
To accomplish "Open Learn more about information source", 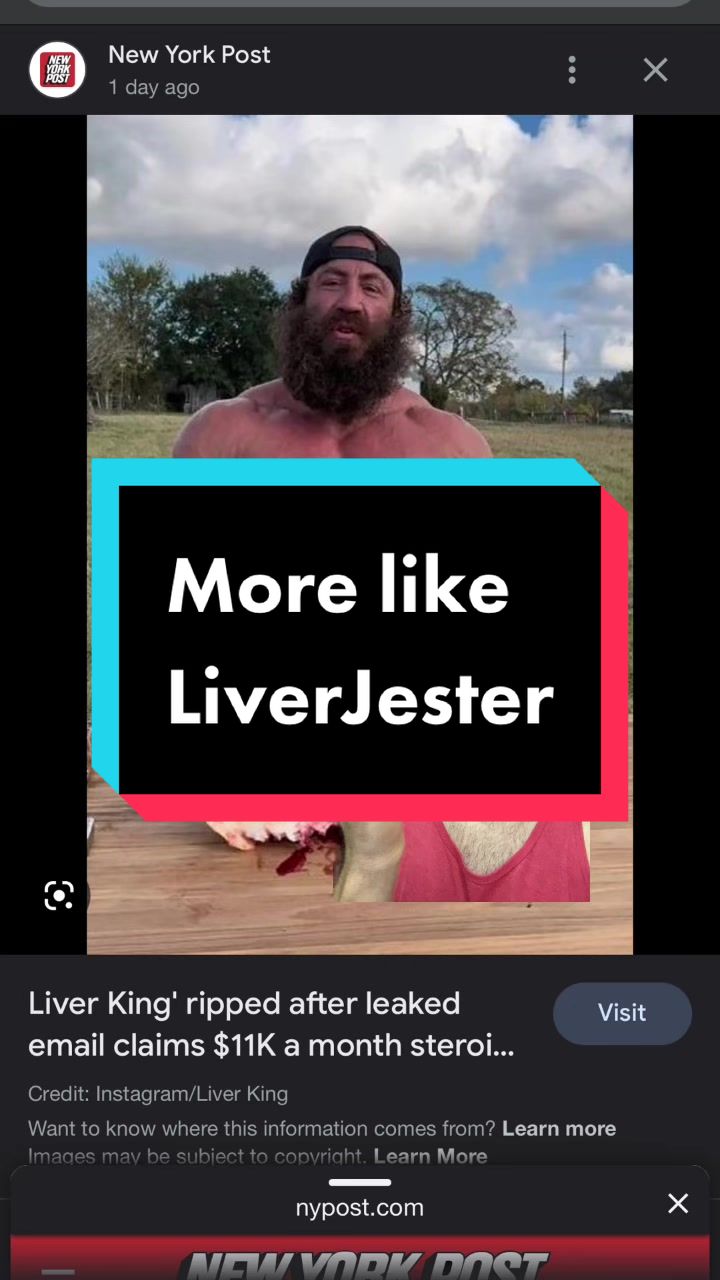I will pos(558,1128).
